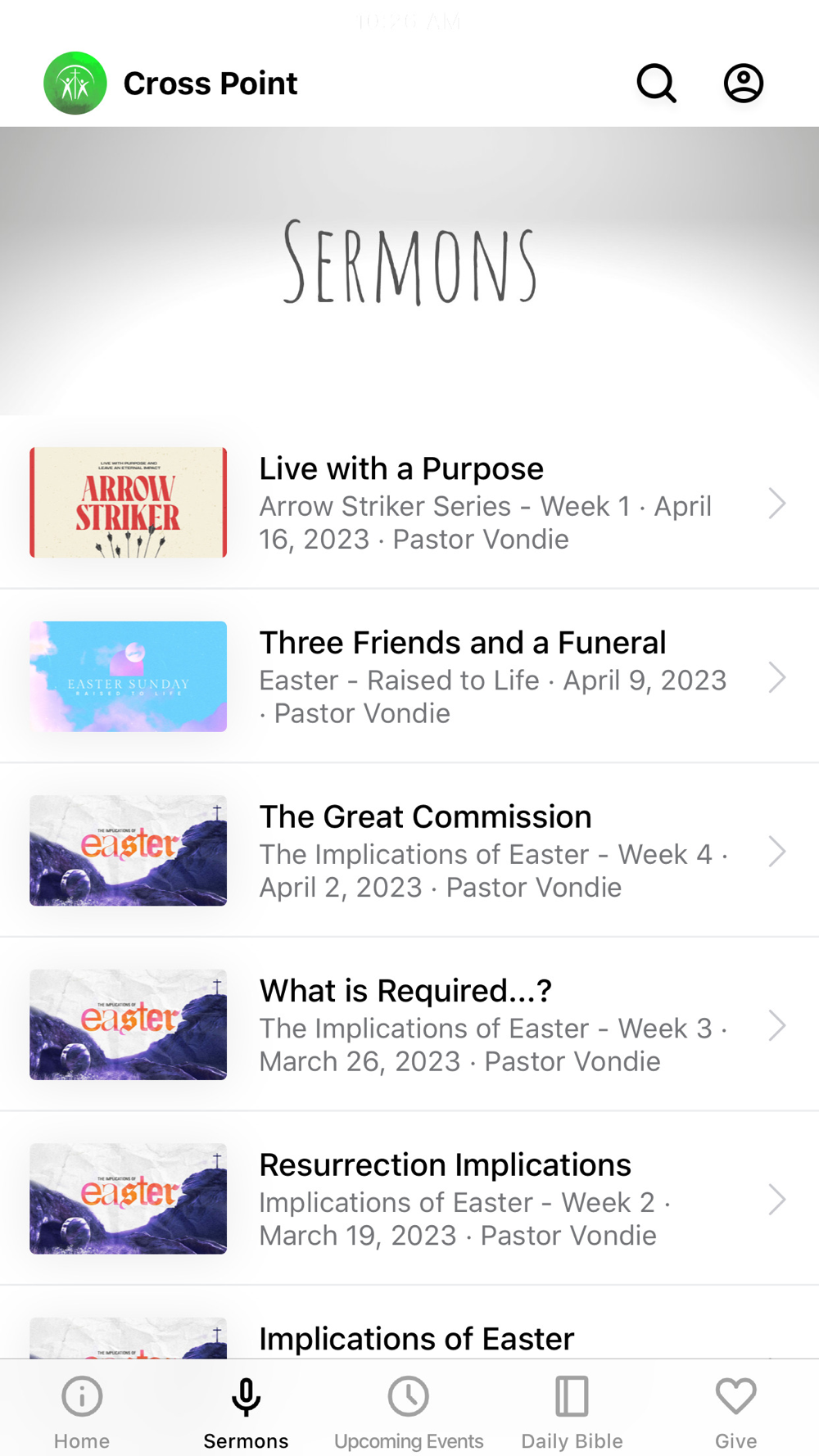
Task: Open the Live with a Purpose sermon
Action: (409, 503)
